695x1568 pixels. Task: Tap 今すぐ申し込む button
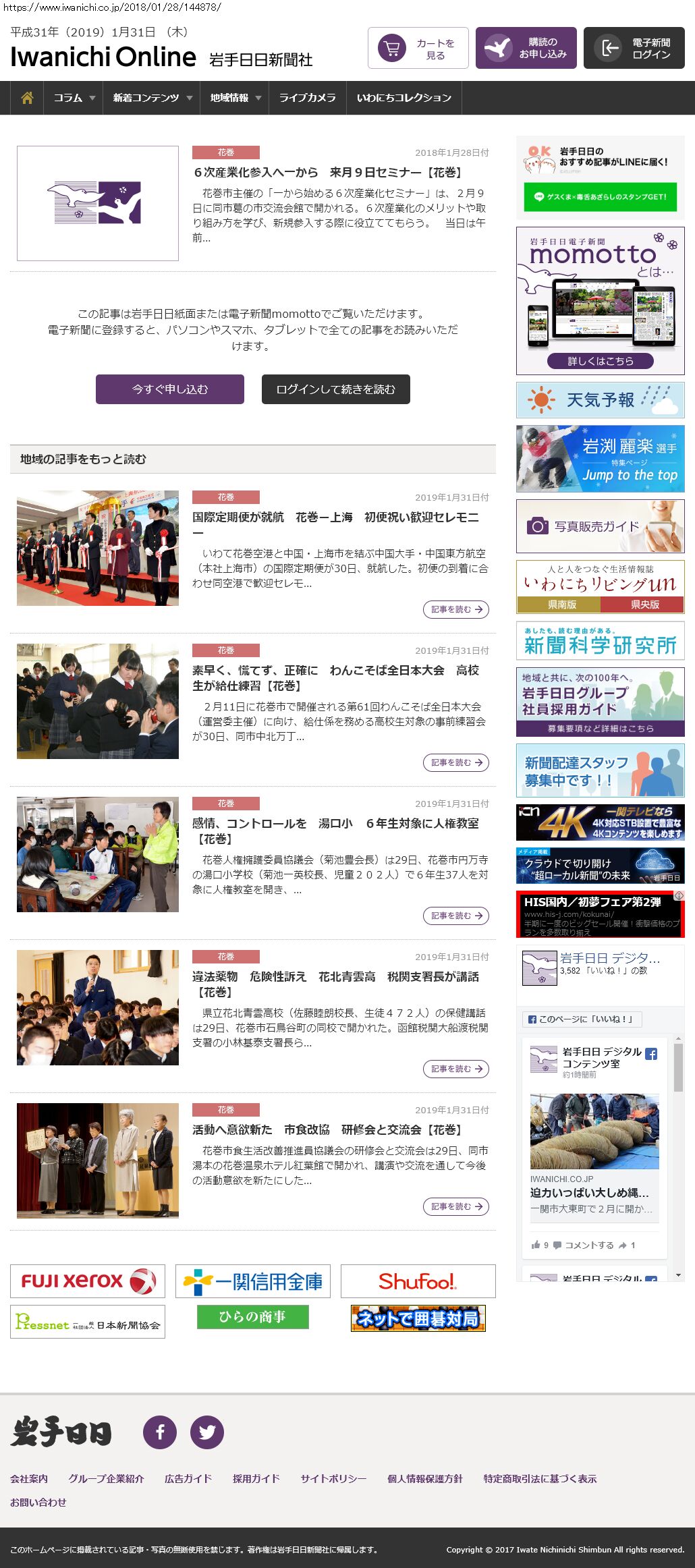tap(170, 389)
